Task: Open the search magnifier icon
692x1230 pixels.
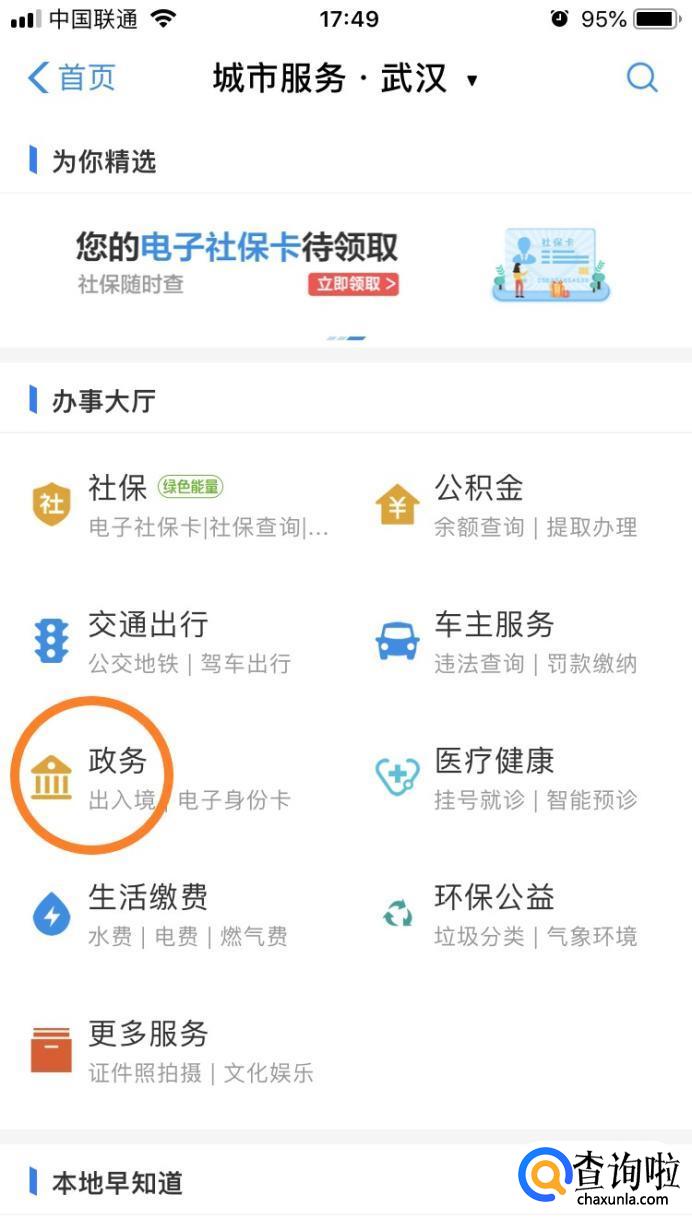Action: tap(641, 78)
